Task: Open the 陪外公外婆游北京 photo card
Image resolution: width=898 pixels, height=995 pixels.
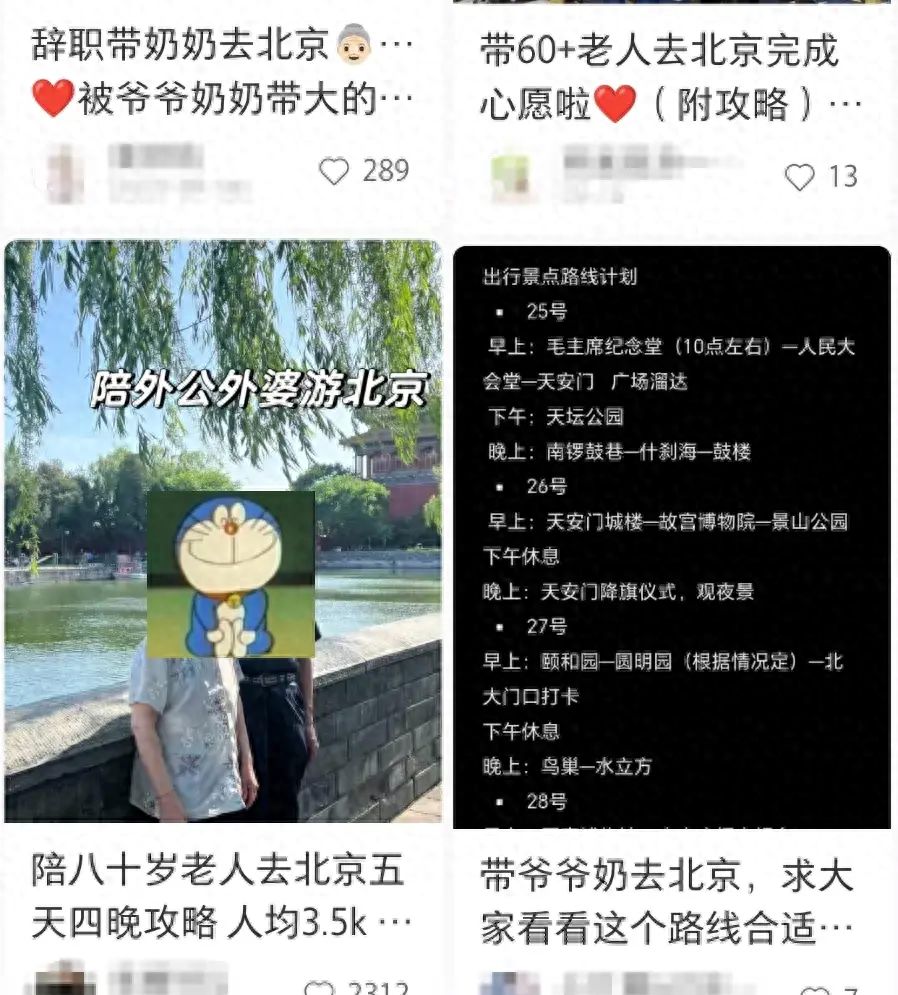Action: 223,530
